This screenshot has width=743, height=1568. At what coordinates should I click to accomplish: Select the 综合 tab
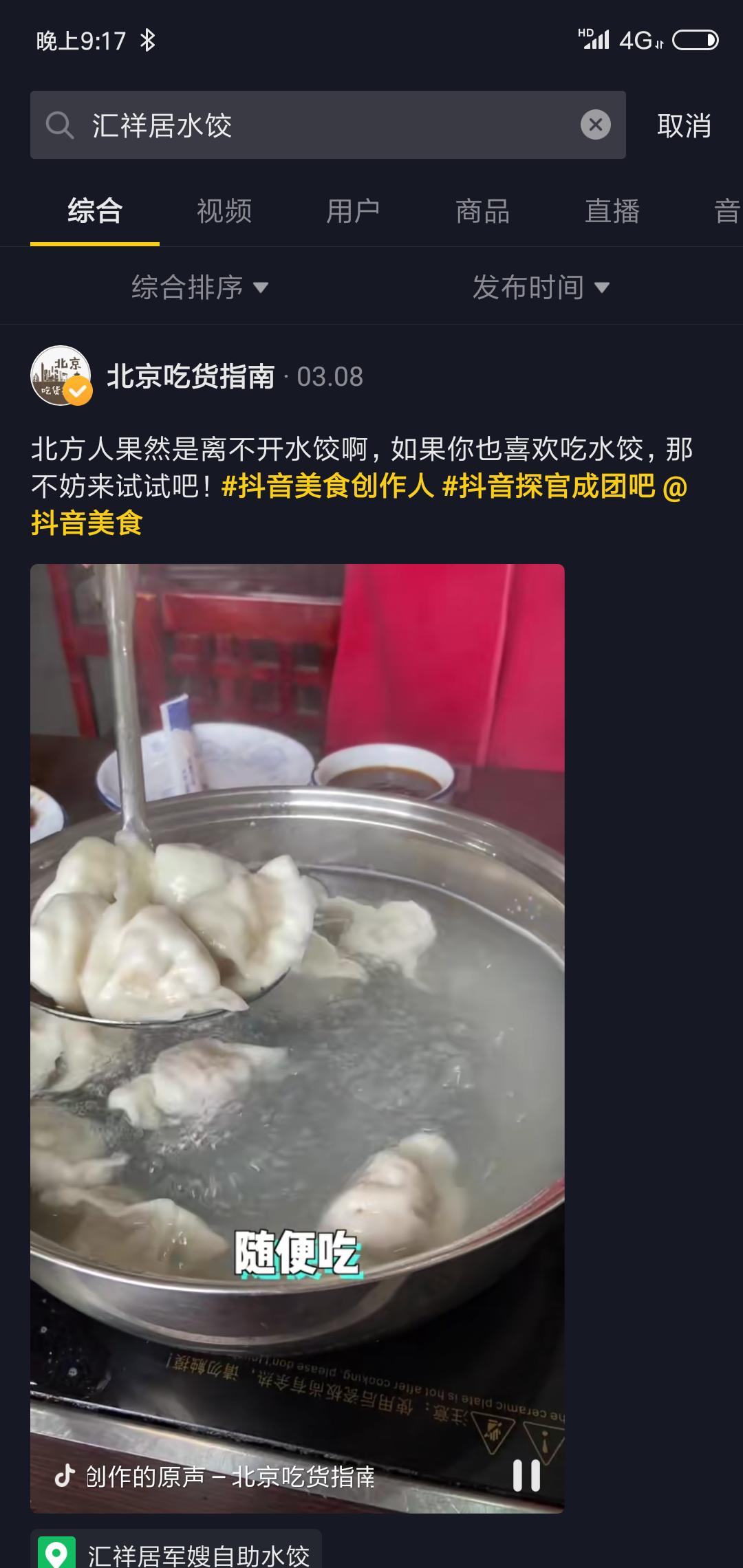95,210
